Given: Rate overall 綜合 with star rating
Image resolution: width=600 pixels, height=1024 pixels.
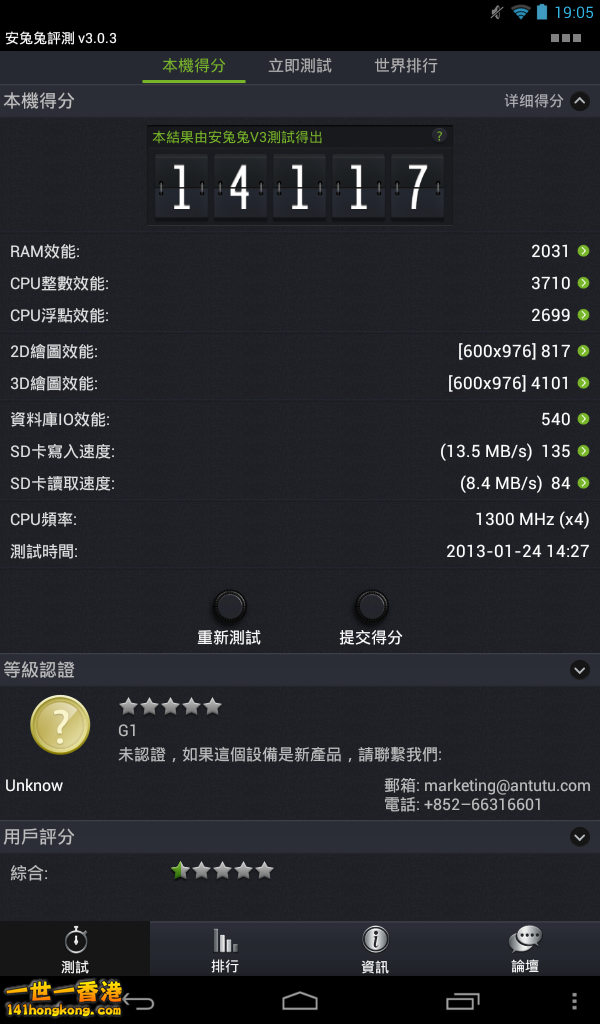Looking at the screenshot, I should (x=222, y=871).
